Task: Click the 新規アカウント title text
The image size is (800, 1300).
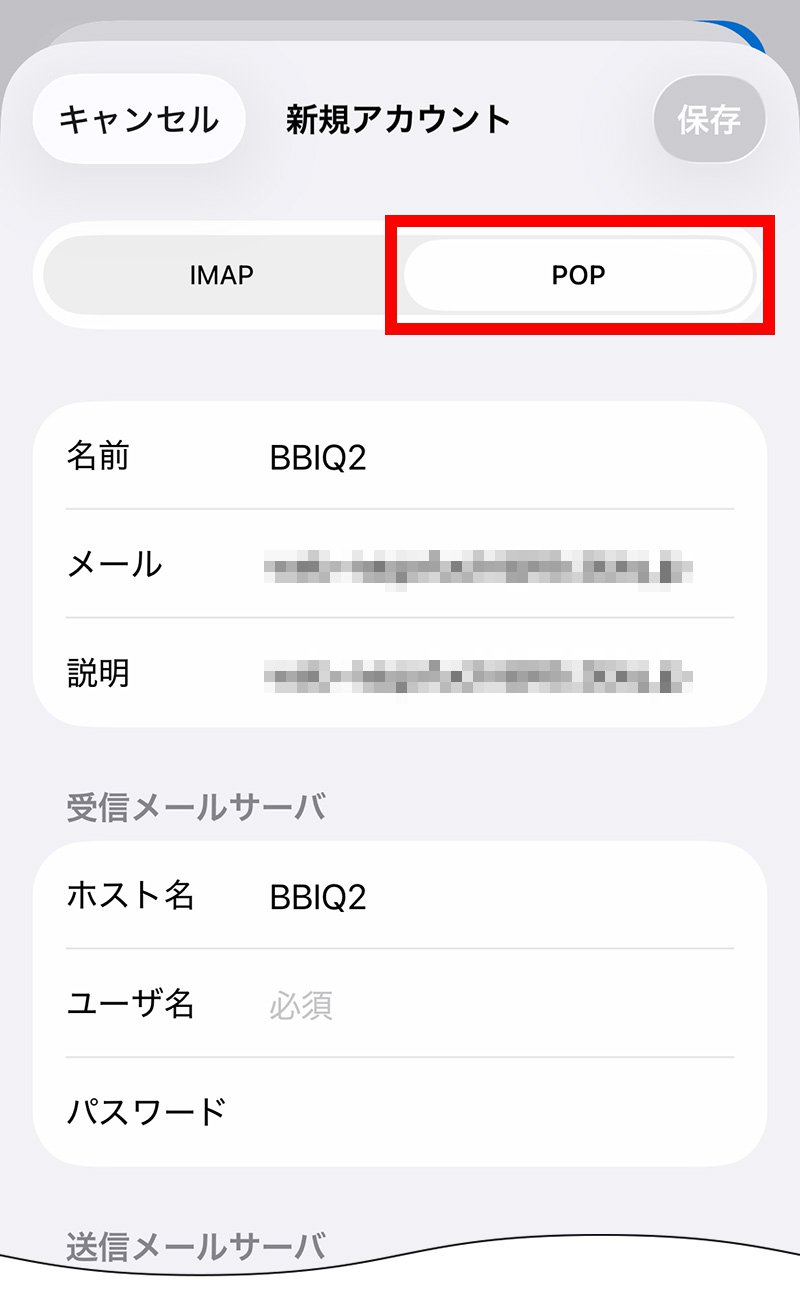Action: pos(398,117)
